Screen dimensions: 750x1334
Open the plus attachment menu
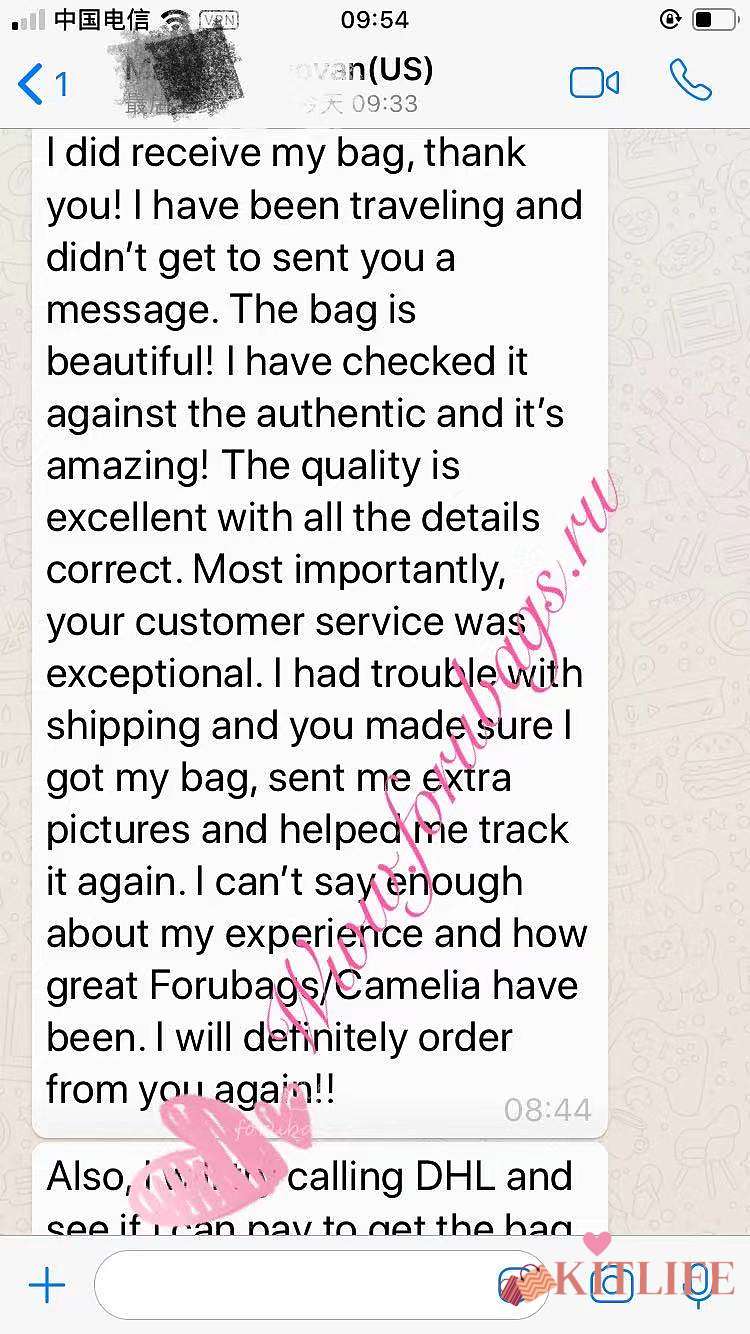(46, 1285)
